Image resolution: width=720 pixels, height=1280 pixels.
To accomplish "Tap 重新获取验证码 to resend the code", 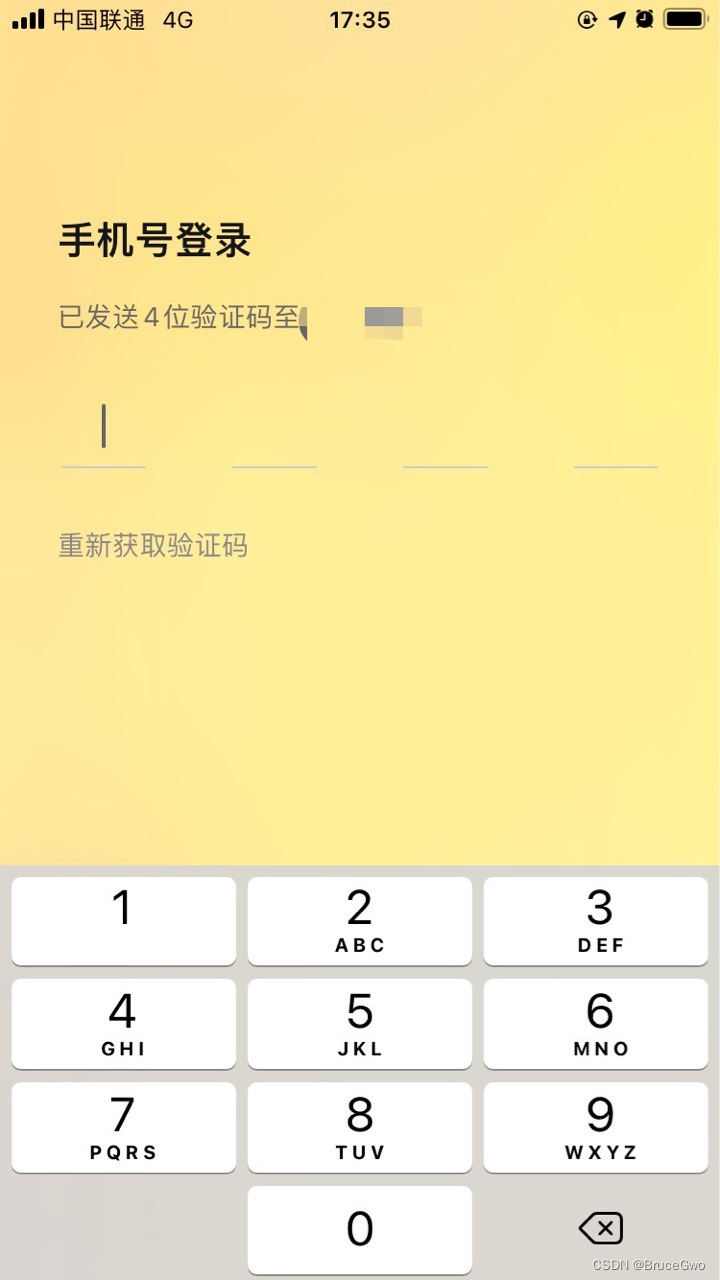I will coord(152,545).
